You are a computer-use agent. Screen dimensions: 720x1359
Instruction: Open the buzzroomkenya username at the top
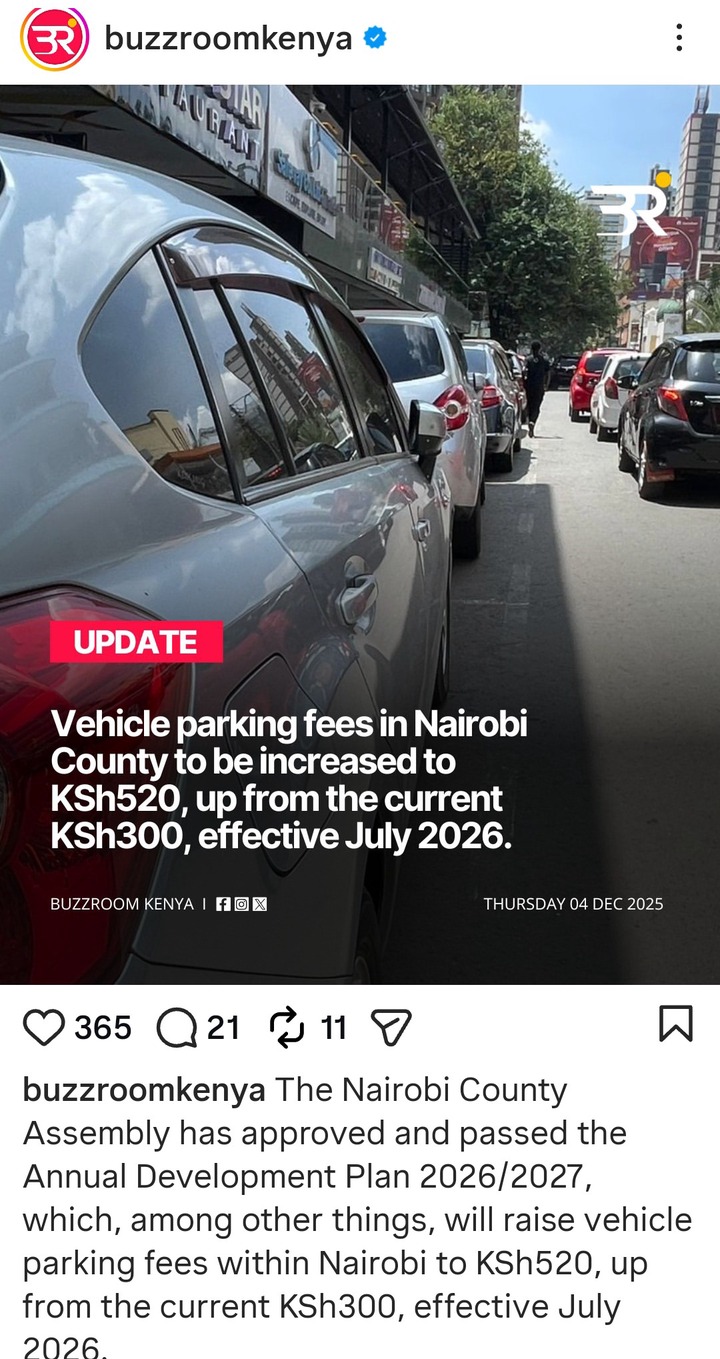coord(229,40)
